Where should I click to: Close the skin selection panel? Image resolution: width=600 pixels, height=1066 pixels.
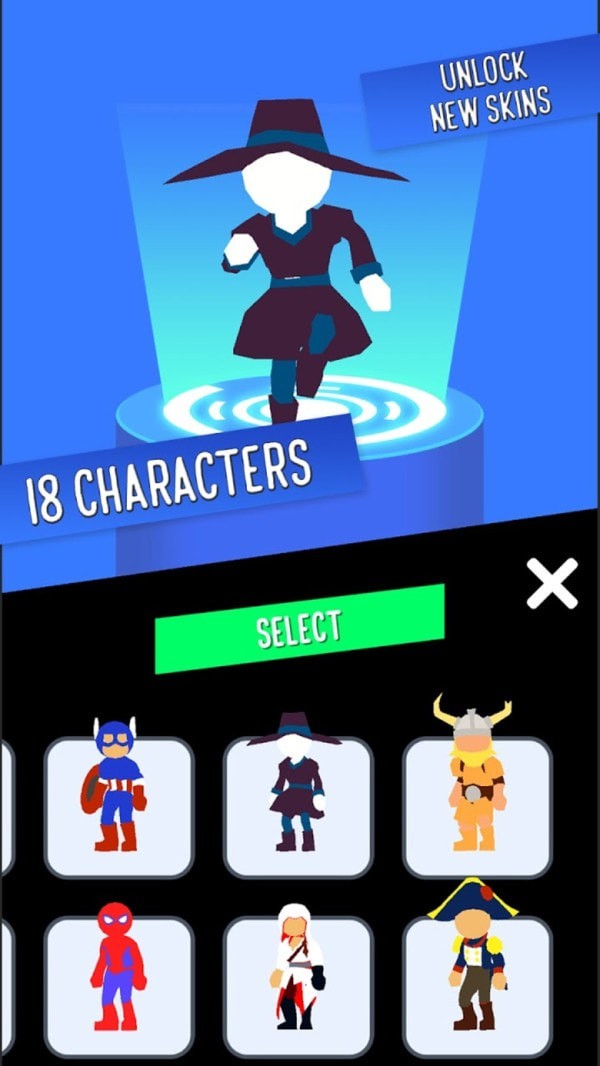[x=552, y=584]
